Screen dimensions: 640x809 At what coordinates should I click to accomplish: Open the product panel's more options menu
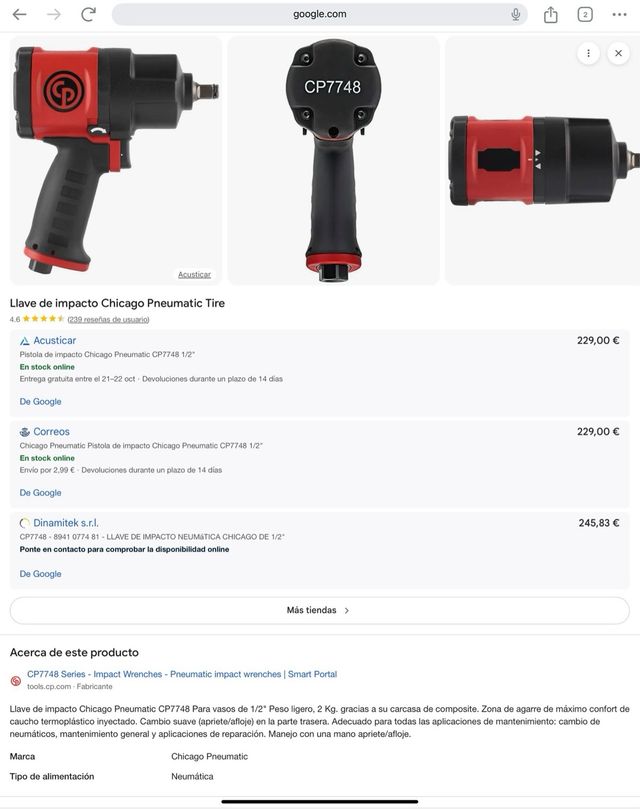[x=588, y=53]
